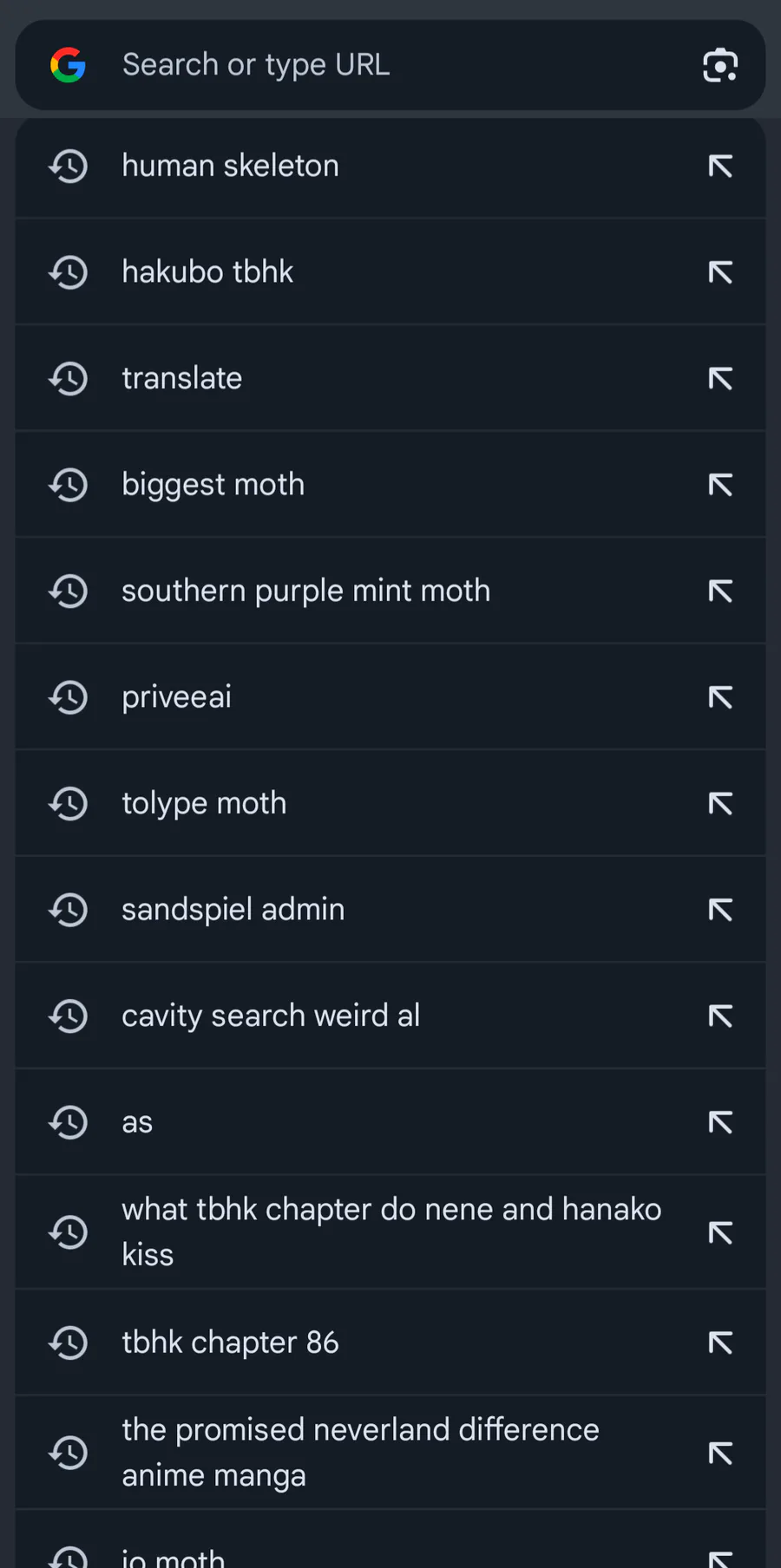This screenshot has height=1568, width=781.
Task: Open the "translate" history suggestion
Action: [390, 378]
